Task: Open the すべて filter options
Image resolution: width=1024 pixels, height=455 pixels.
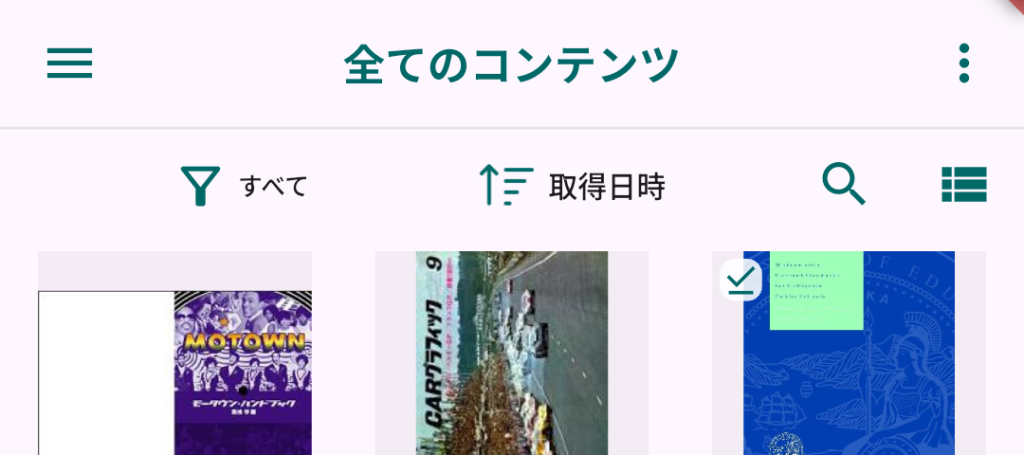Action: tap(244, 186)
